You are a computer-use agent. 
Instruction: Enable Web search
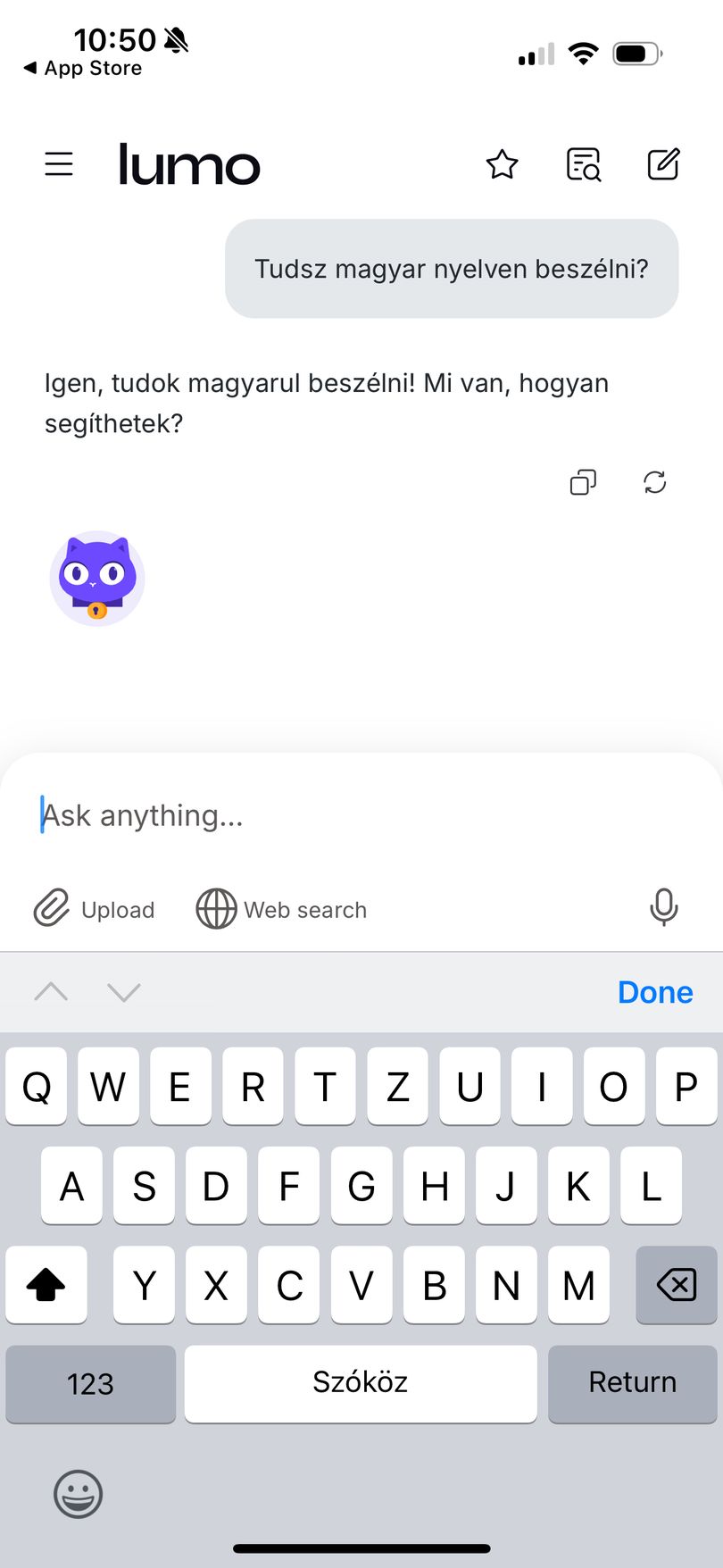tap(282, 909)
